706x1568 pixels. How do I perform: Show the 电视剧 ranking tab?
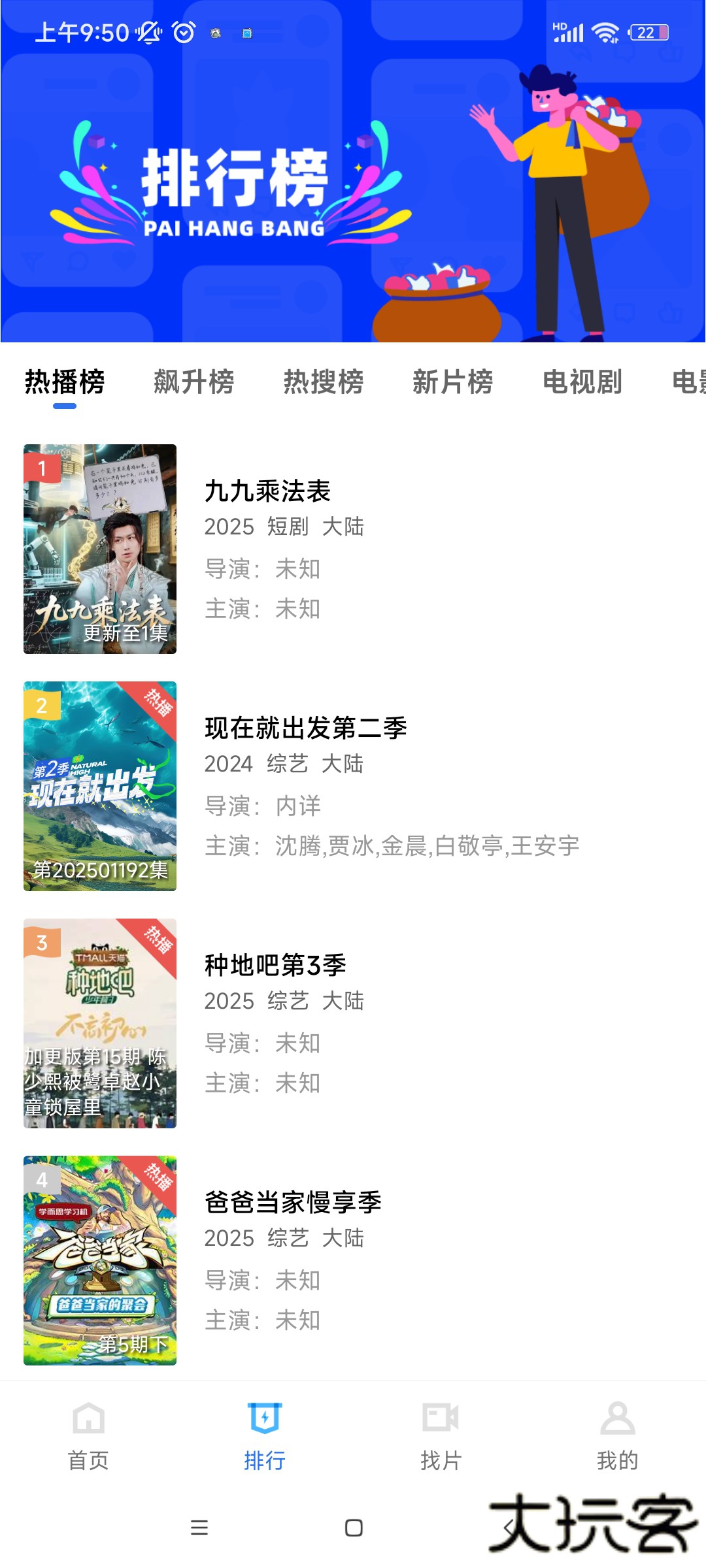582,382
